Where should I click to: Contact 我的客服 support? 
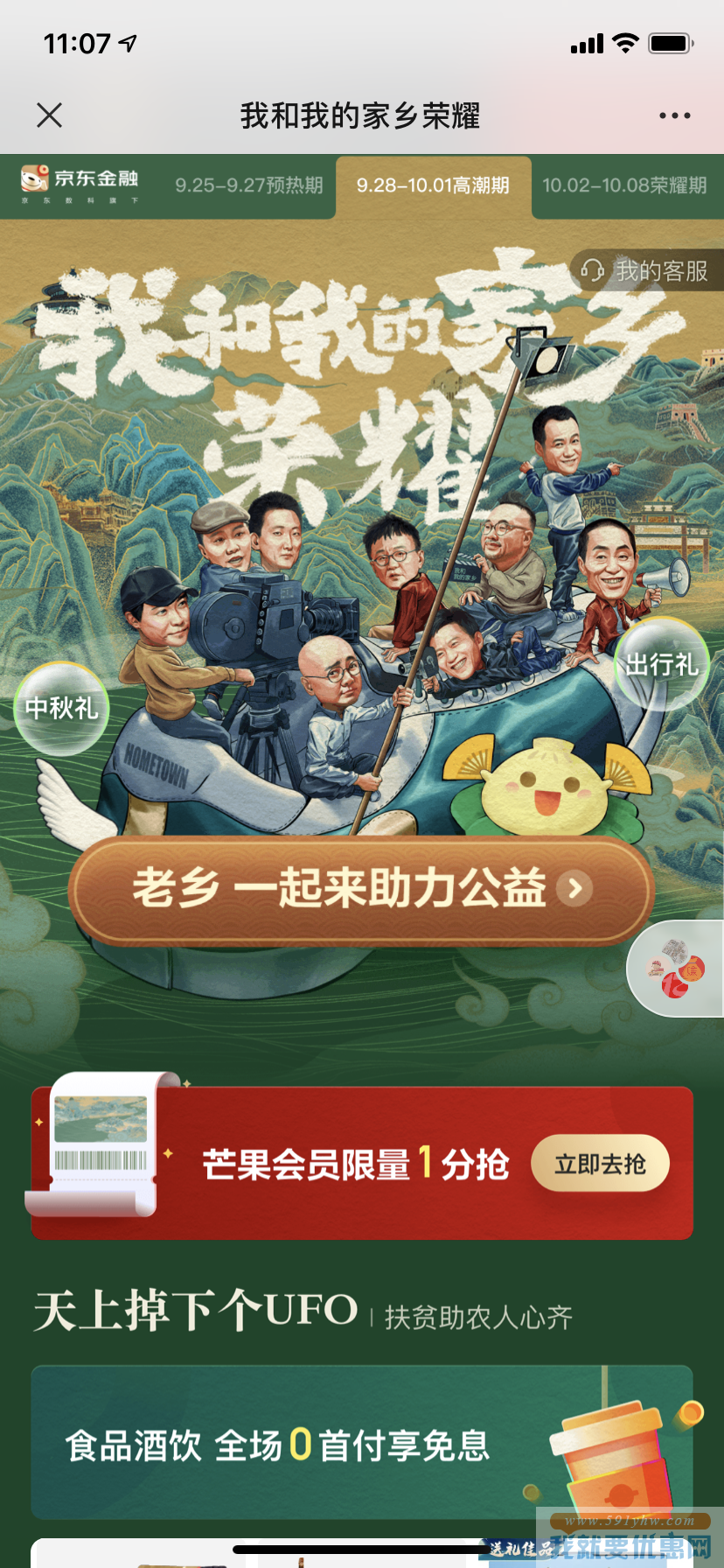[648, 271]
